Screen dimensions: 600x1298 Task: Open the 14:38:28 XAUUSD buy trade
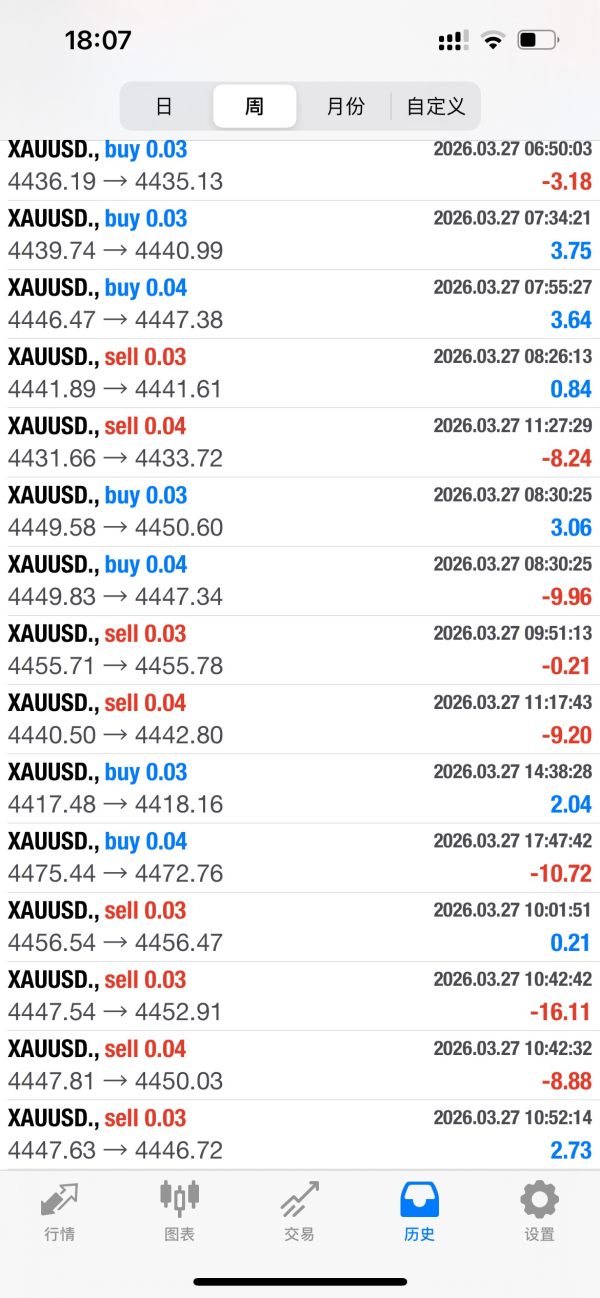[x=300, y=789]
